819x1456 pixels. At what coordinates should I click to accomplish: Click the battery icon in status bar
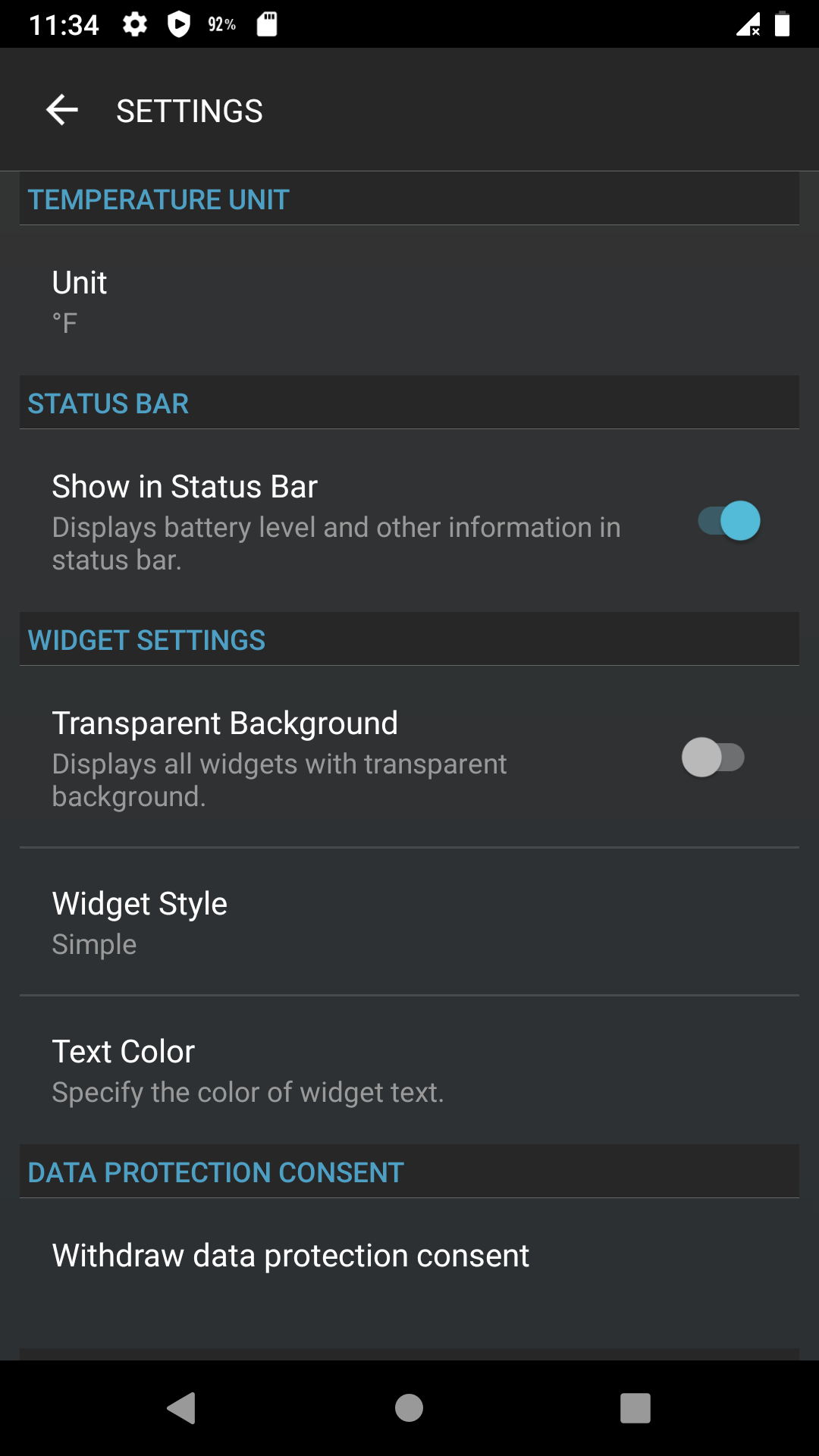click(783, 24)
